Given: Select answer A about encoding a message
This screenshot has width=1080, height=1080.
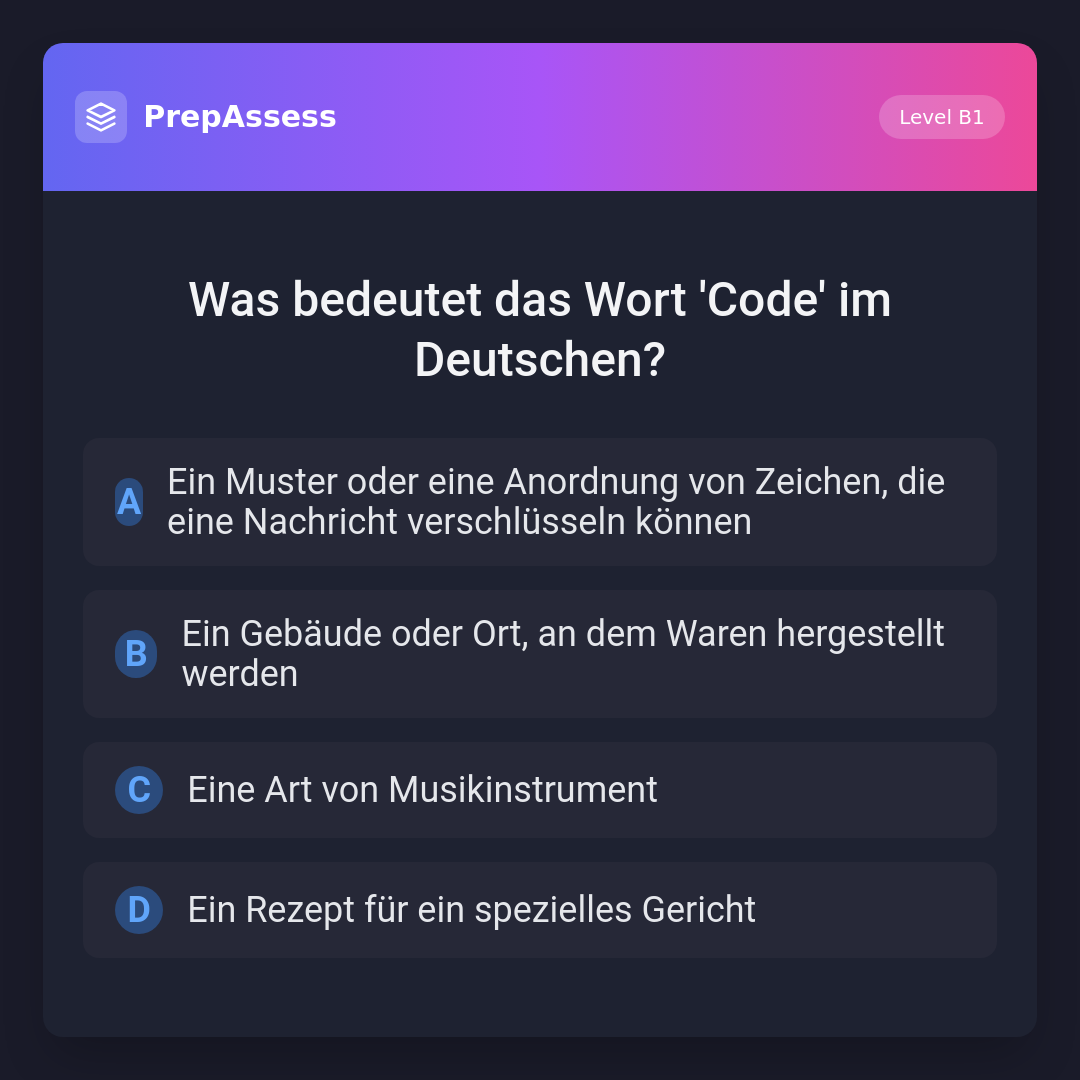Looking at the screenshot, I should pyautogui.click(x=540, y=502).
